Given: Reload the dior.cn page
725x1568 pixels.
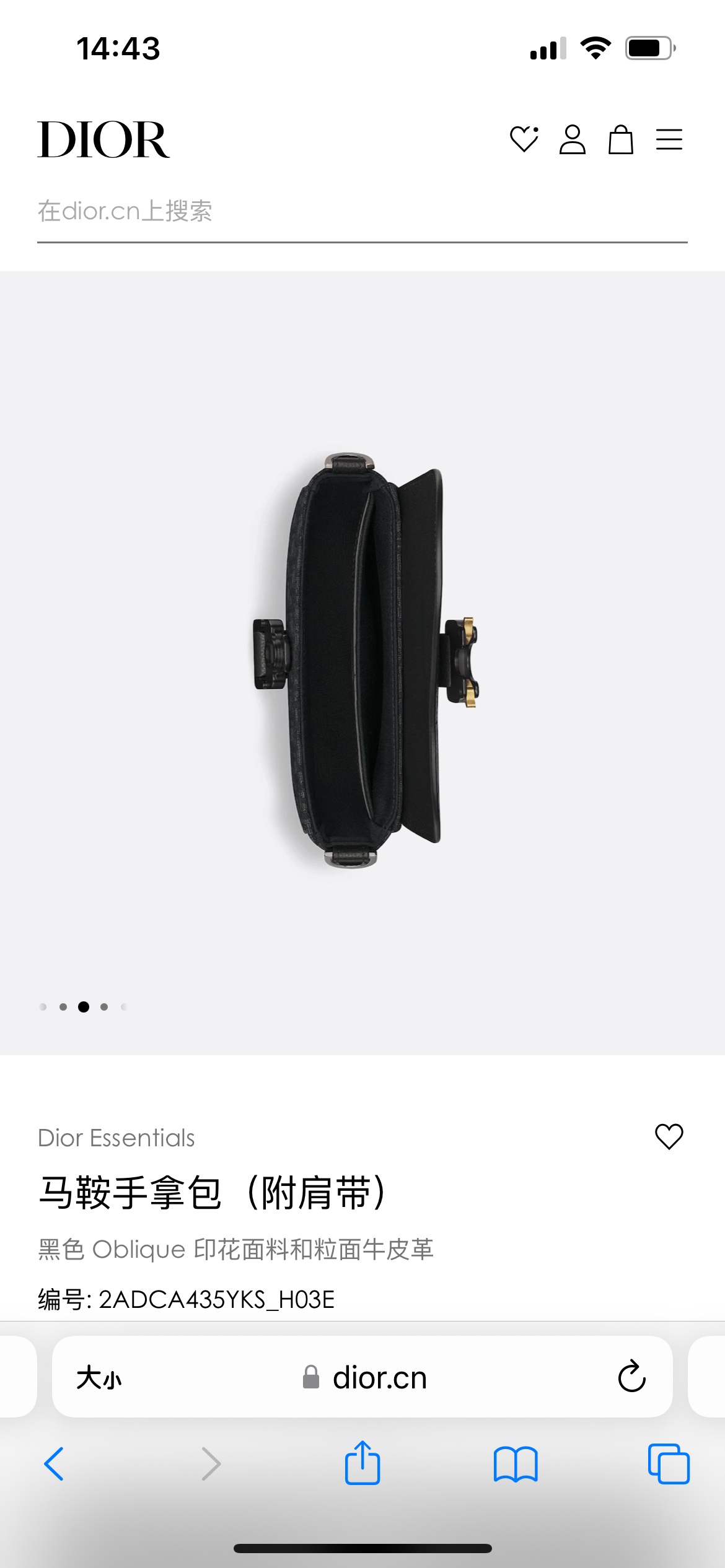Looking at the screenshot, I should point(631,1377).
